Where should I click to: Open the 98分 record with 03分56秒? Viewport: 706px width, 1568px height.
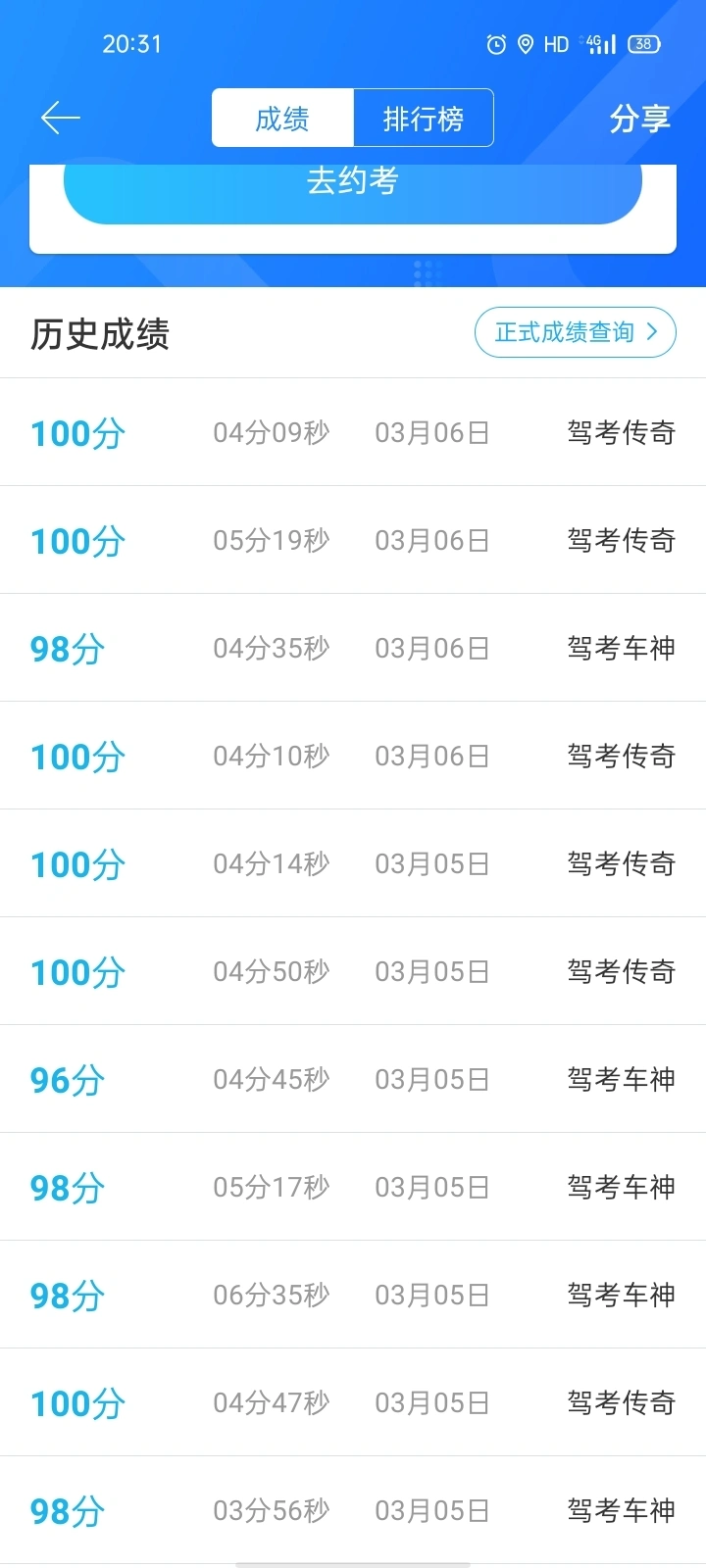[x=353, y=1510]
